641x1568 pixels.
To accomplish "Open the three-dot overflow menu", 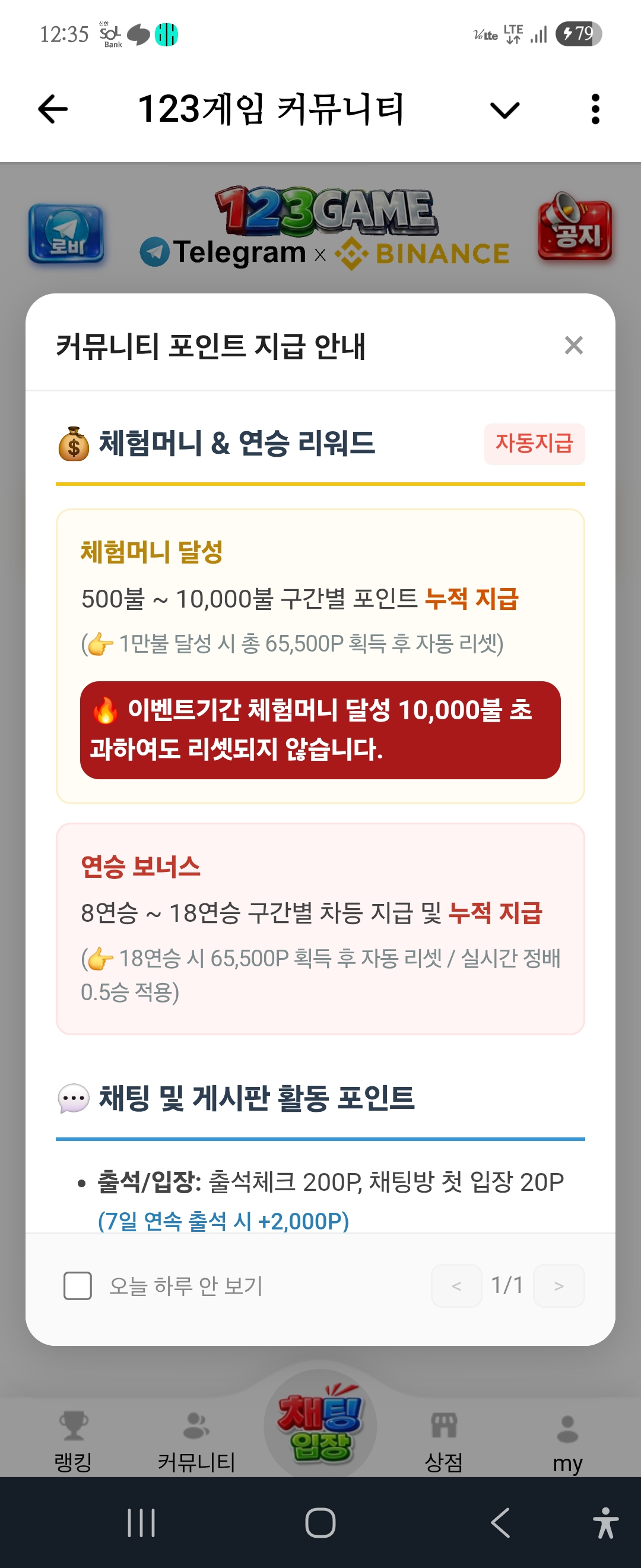I will tap(595, 109).
